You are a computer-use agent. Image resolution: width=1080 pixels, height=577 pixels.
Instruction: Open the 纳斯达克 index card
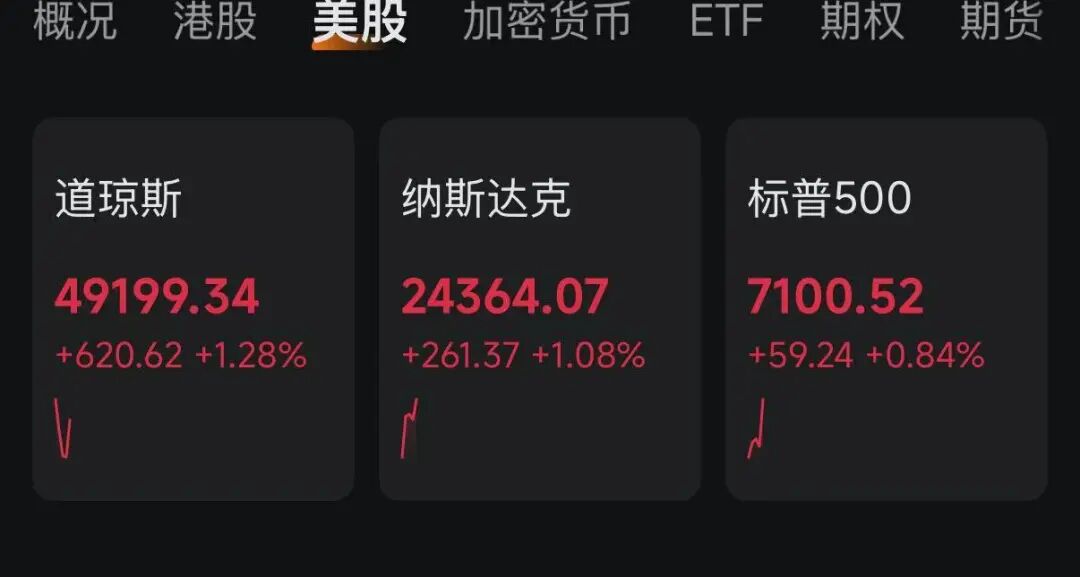point(539,308)
